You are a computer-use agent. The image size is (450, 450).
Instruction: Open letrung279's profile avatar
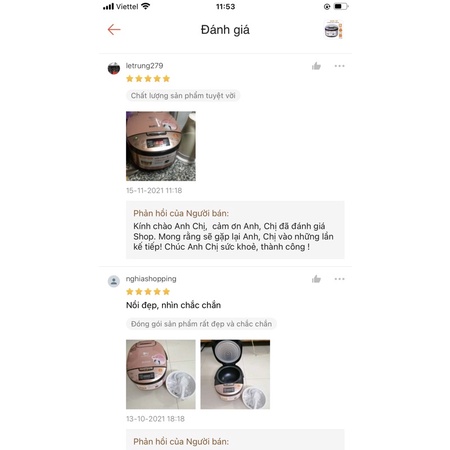coord(114,68)
